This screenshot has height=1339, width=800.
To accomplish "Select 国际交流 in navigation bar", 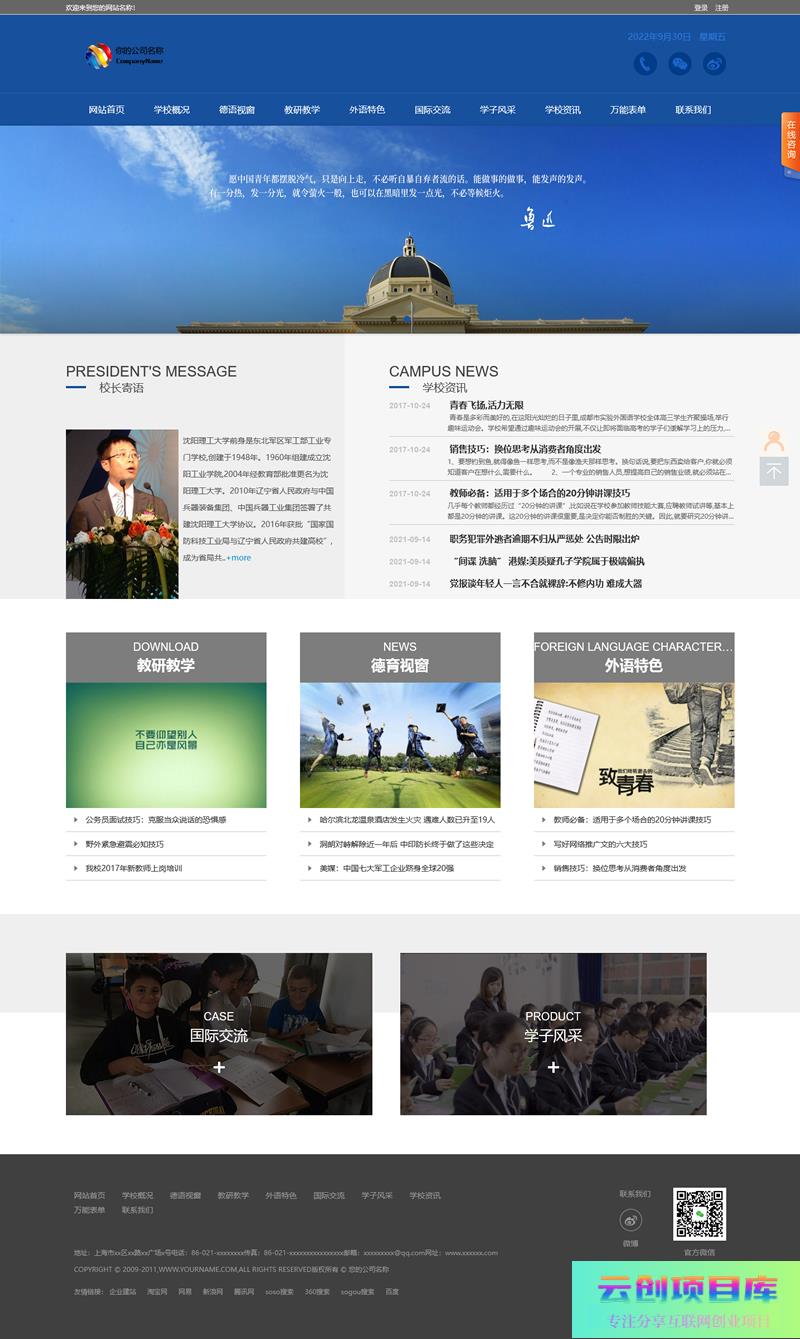I will [432, 110].
